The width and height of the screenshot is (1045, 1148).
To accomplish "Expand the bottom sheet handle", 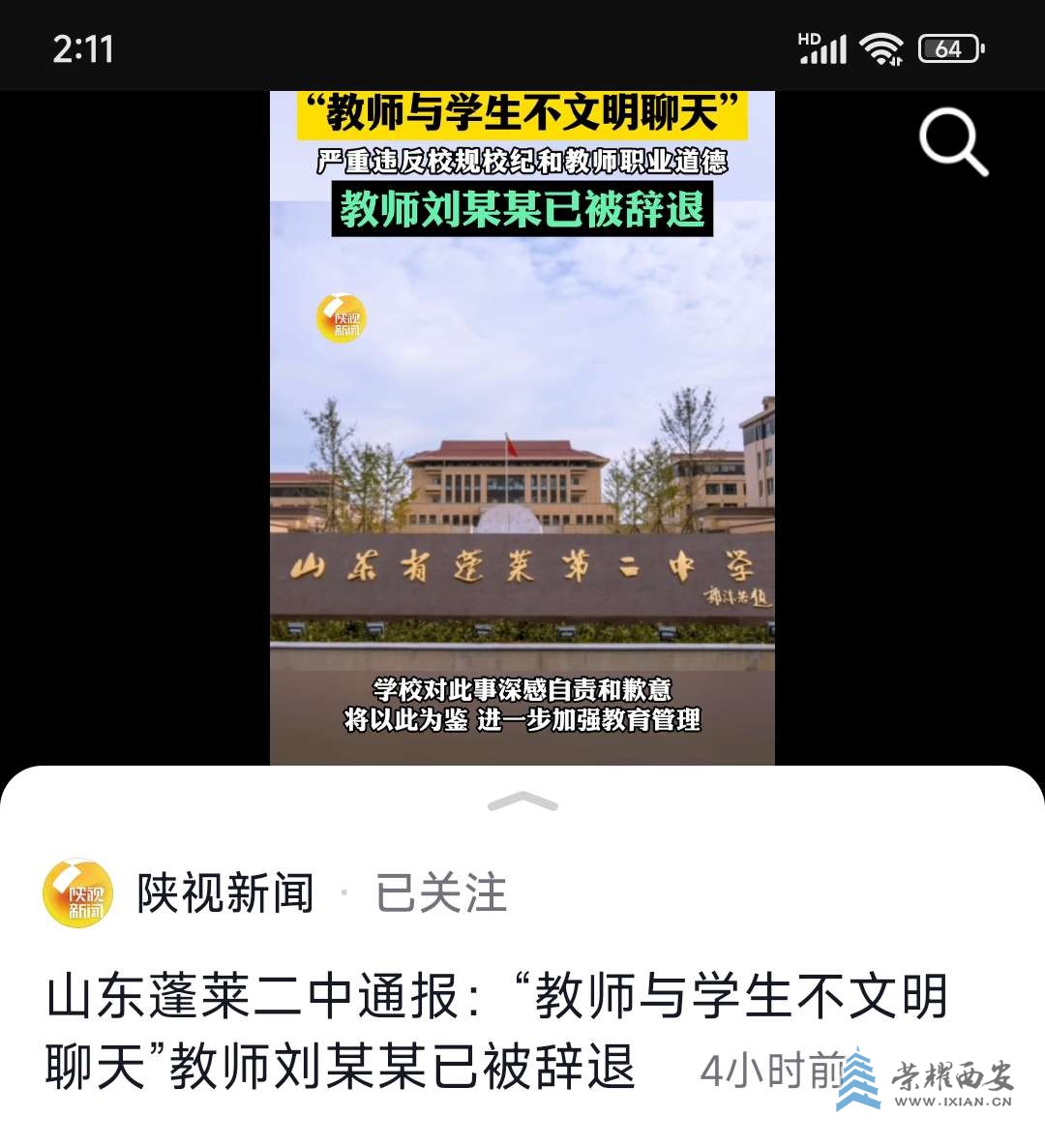I will (522, 801).
